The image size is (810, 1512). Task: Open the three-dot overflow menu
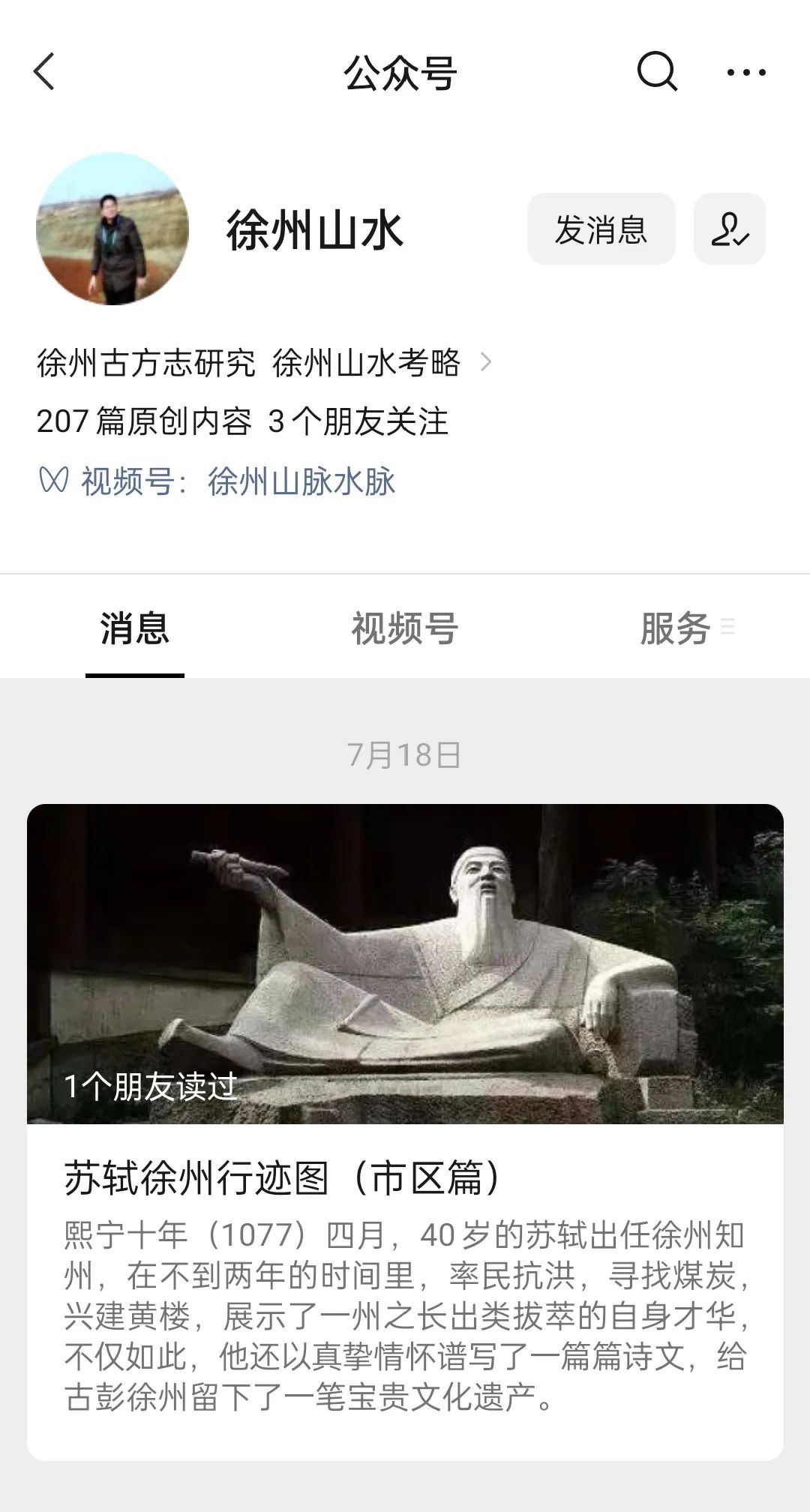[746, 73]
